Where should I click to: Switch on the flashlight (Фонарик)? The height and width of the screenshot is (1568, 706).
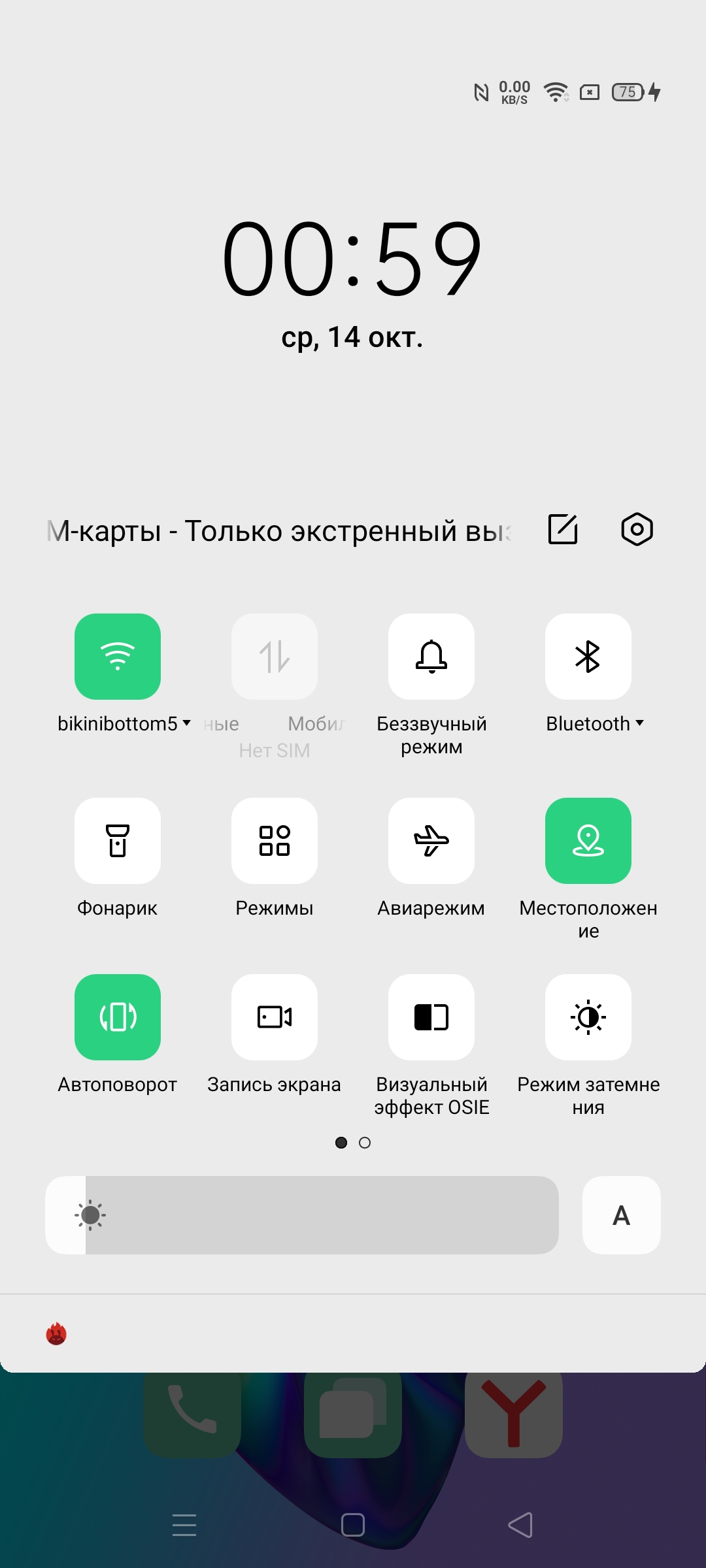pos(118,841)
